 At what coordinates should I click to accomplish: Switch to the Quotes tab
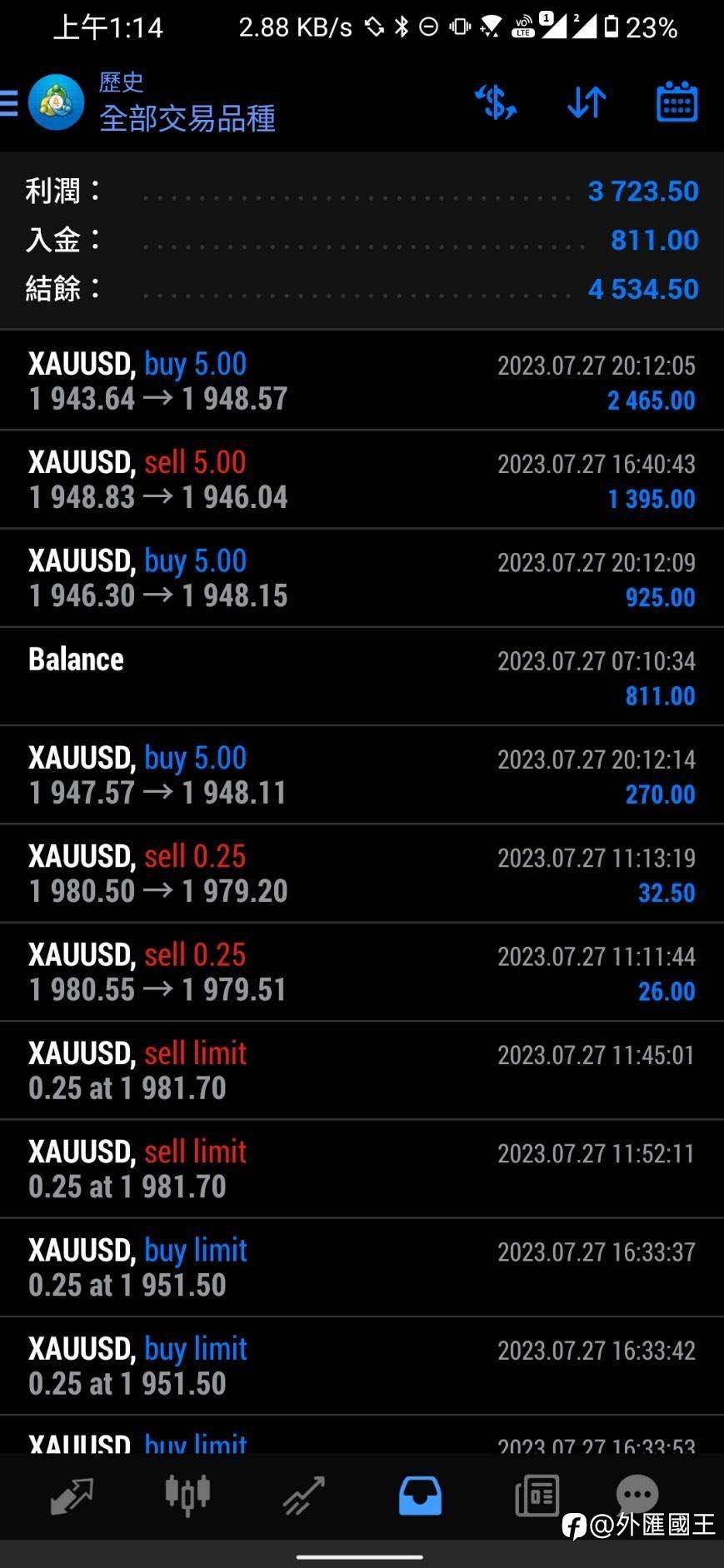point(72,1496)
